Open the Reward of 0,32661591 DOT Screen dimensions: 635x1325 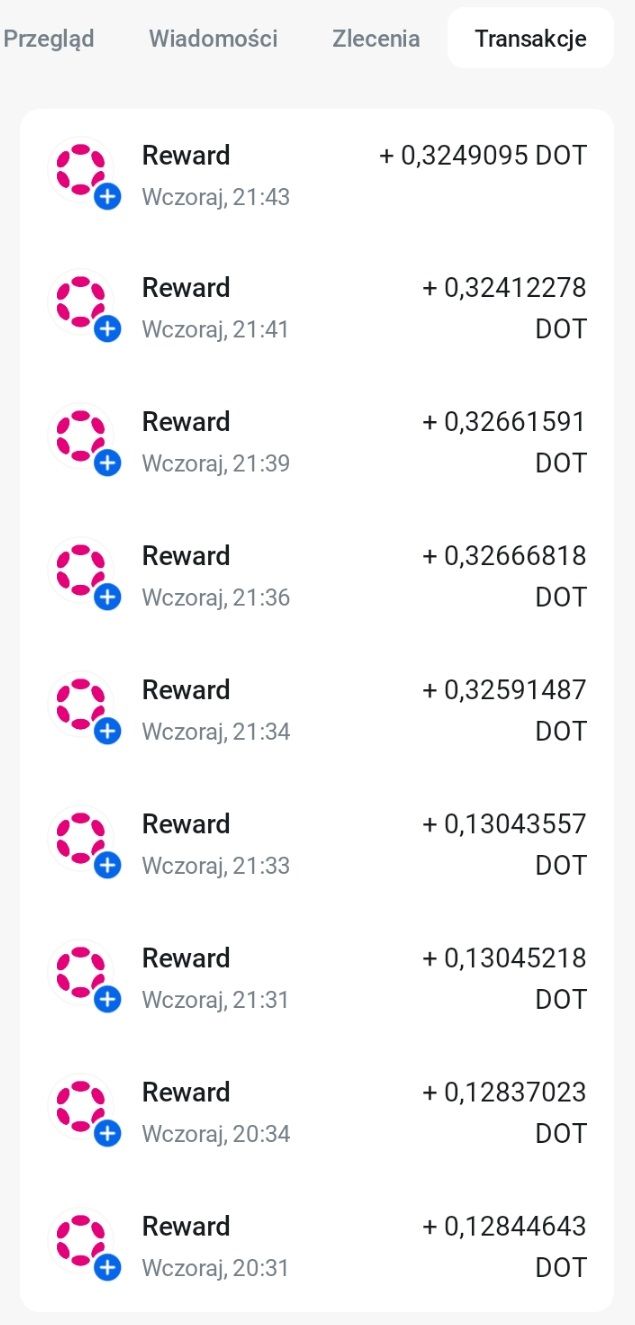tap(316, 442)
